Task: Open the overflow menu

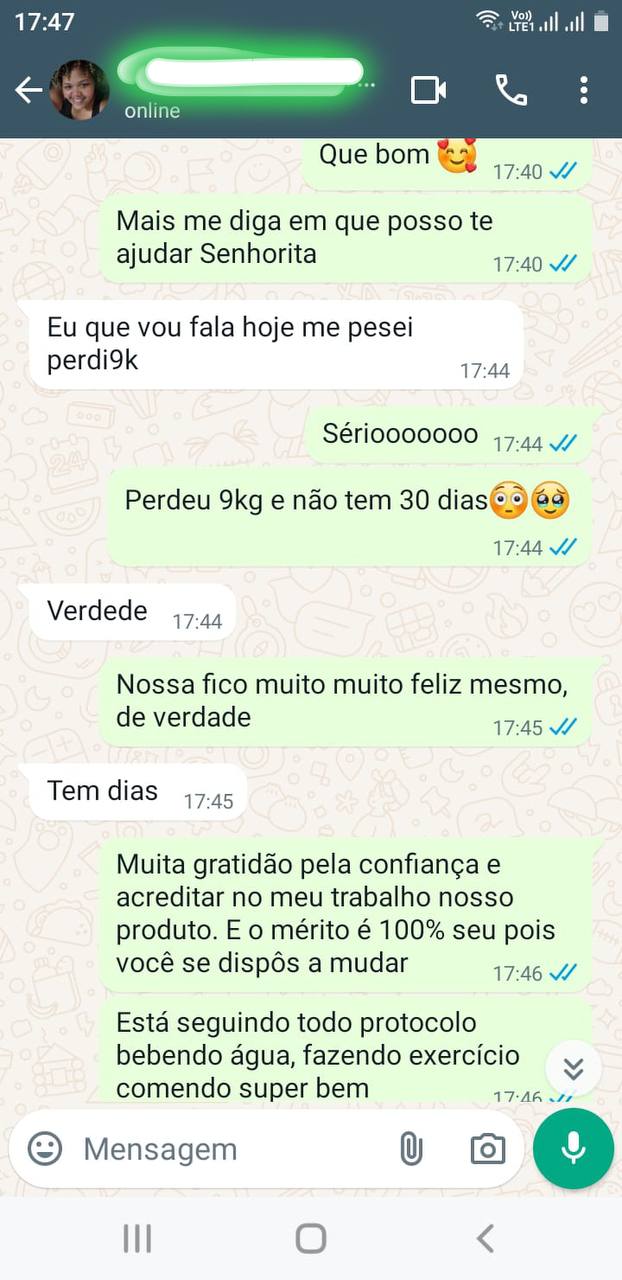Action: tap(584, 90)
